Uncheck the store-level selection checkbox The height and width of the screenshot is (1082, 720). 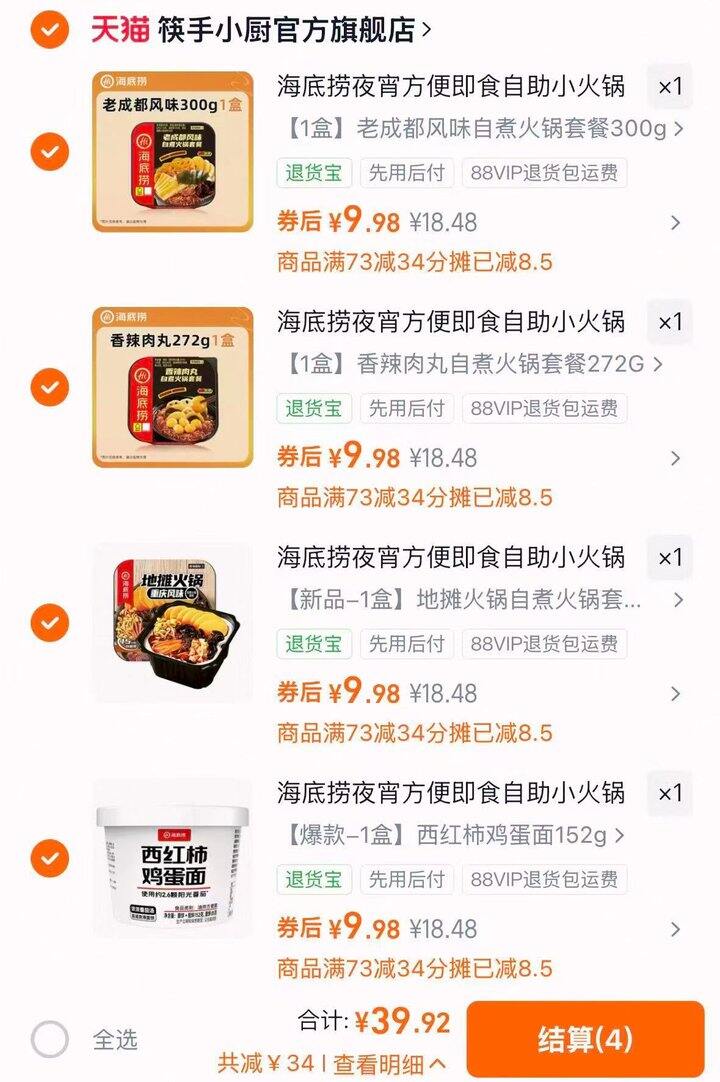(x=49, y=30)
